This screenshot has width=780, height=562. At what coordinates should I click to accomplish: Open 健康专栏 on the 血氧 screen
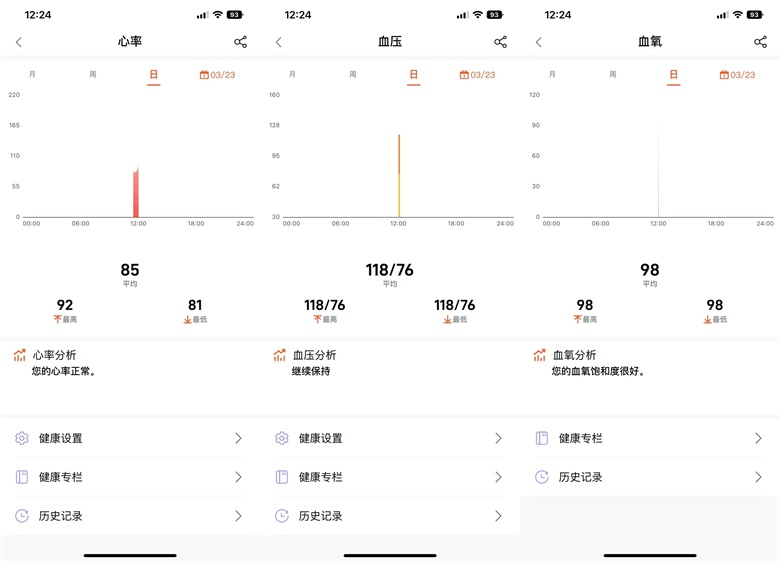tap(649, 438)
